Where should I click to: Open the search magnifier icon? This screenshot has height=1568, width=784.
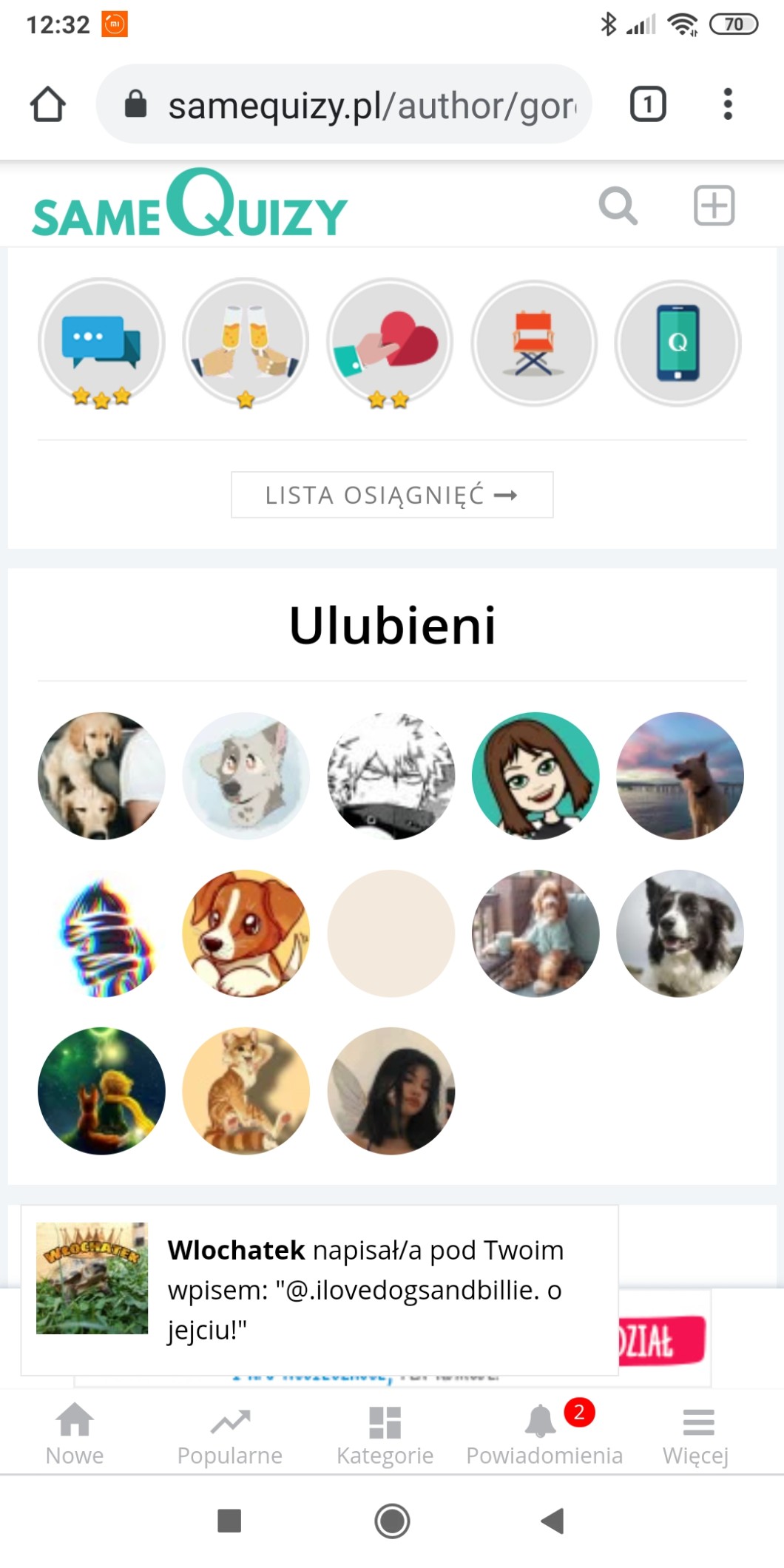[618, 205]
